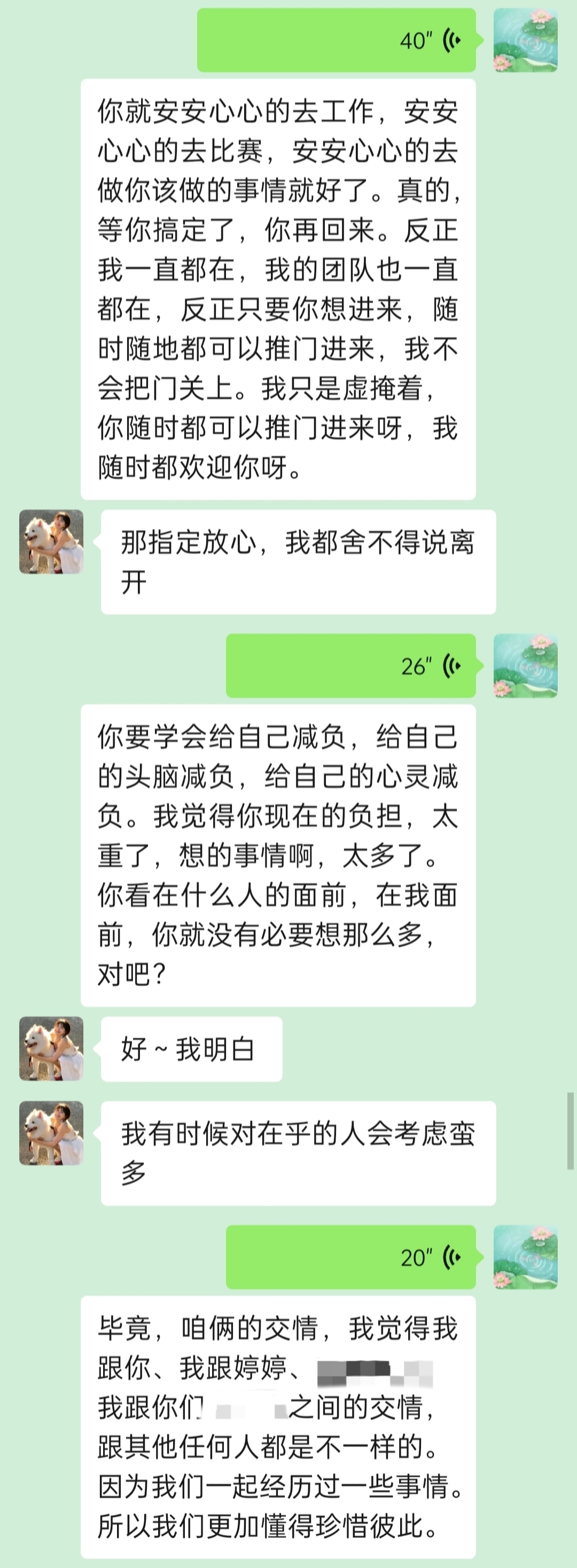Viewport: 577px width, 1568px height.
Task: Play the 20-second voice message
Action: tap(350, 1257)
